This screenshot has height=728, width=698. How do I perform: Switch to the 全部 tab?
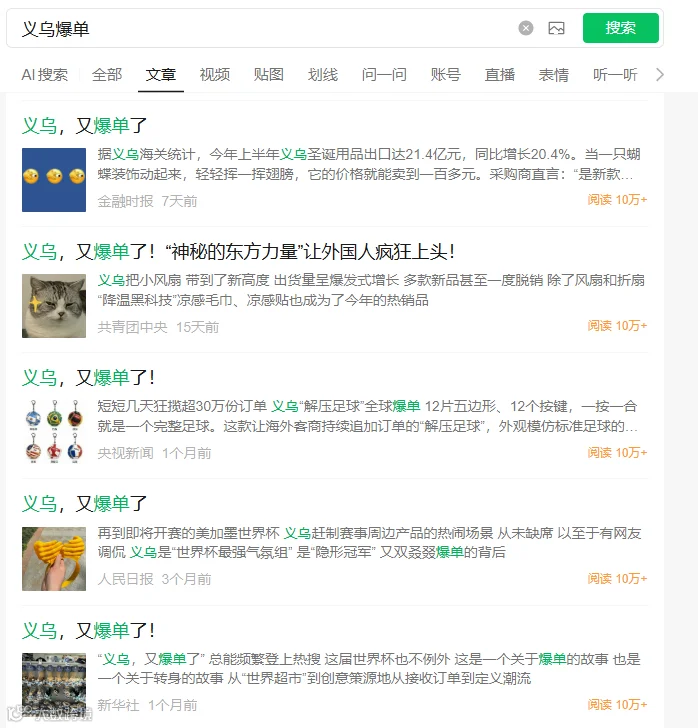(107, 74)
